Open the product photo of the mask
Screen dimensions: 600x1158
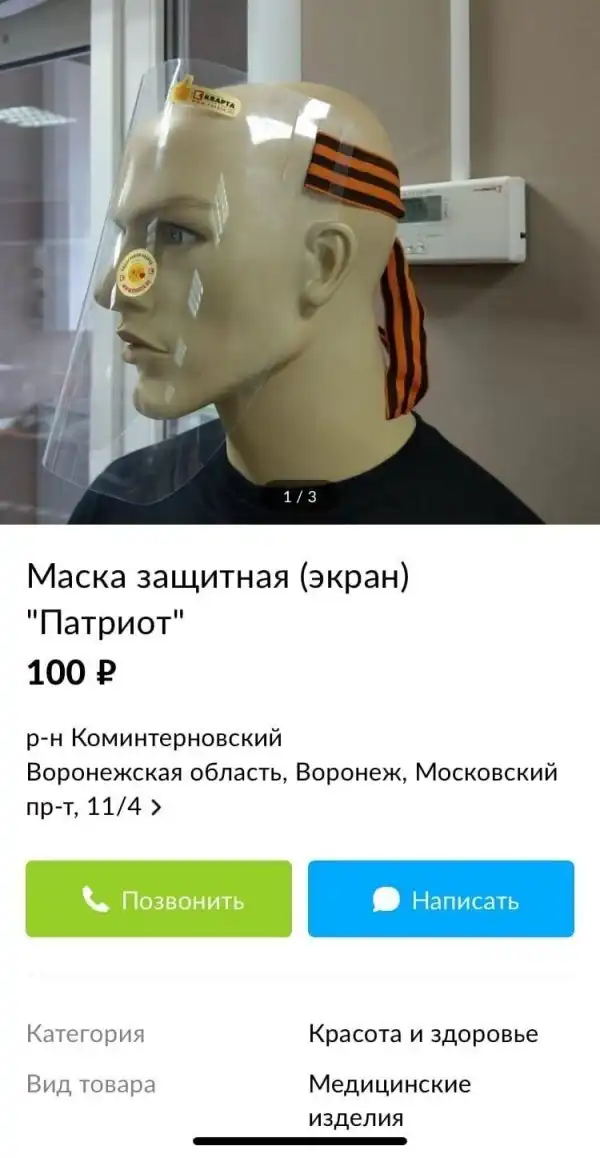click(x=300, y=260)
